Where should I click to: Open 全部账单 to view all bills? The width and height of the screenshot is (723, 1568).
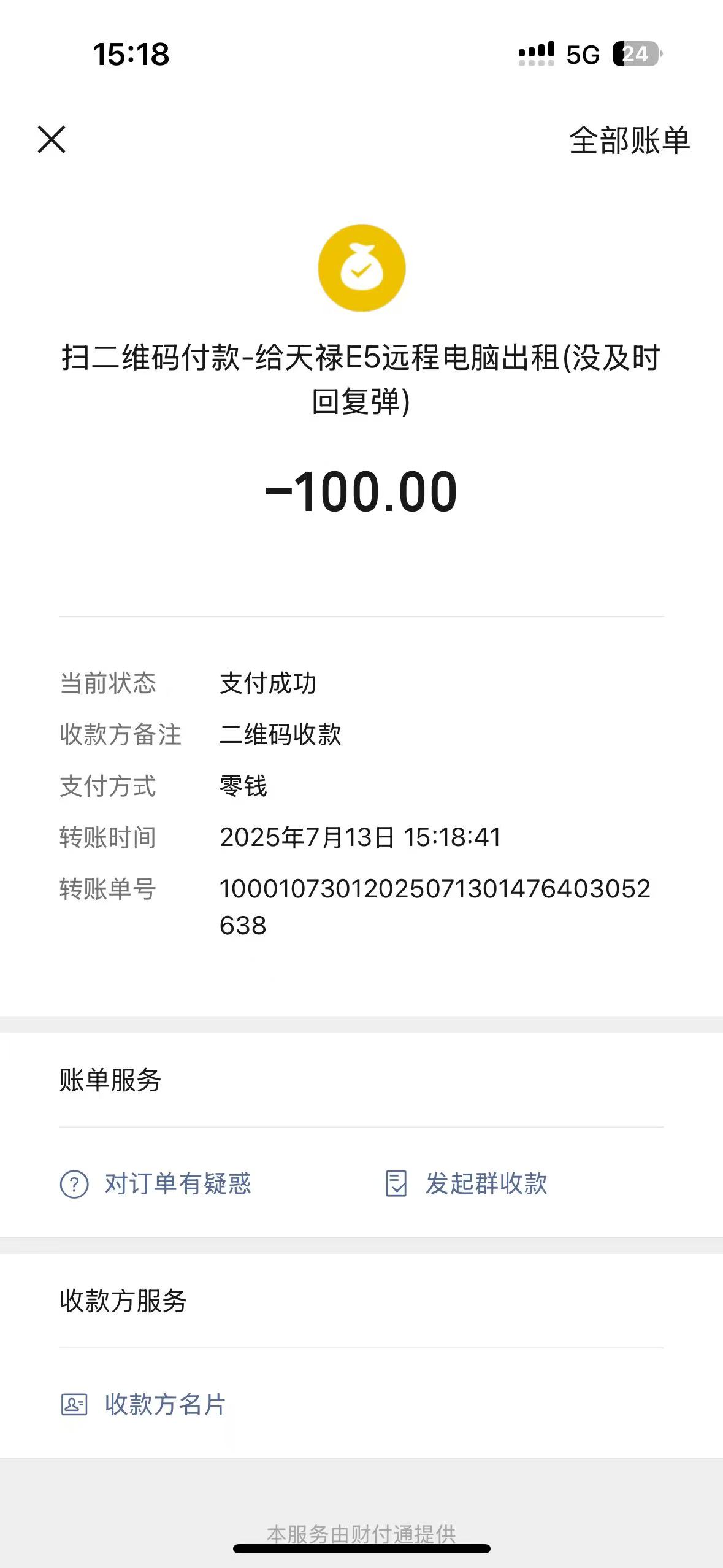pos(629,140)
